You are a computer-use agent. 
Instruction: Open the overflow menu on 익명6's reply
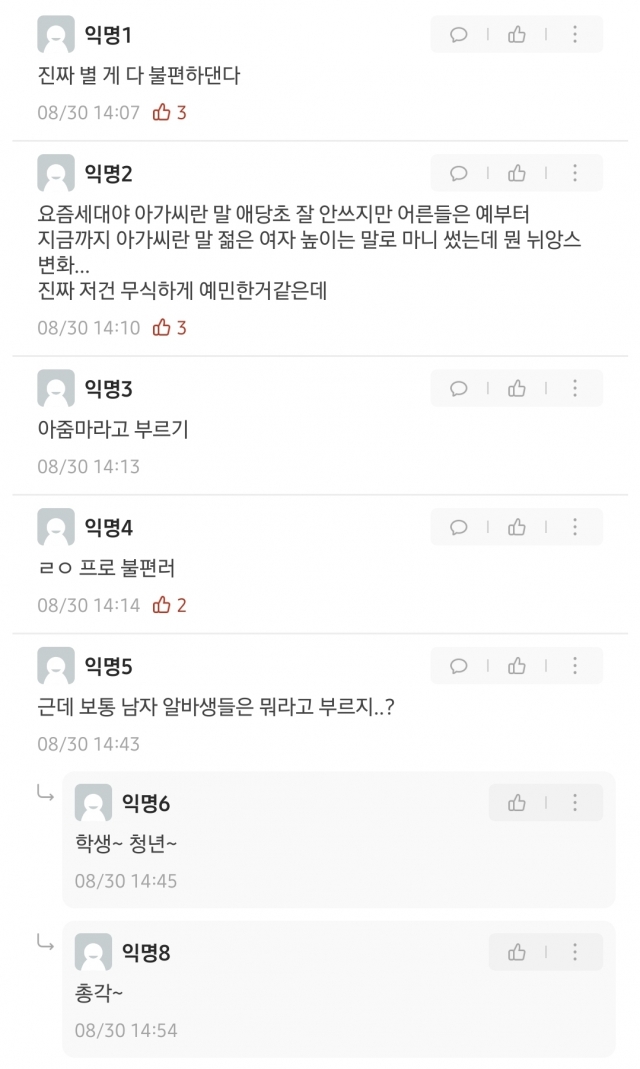[x=575, y=802]
